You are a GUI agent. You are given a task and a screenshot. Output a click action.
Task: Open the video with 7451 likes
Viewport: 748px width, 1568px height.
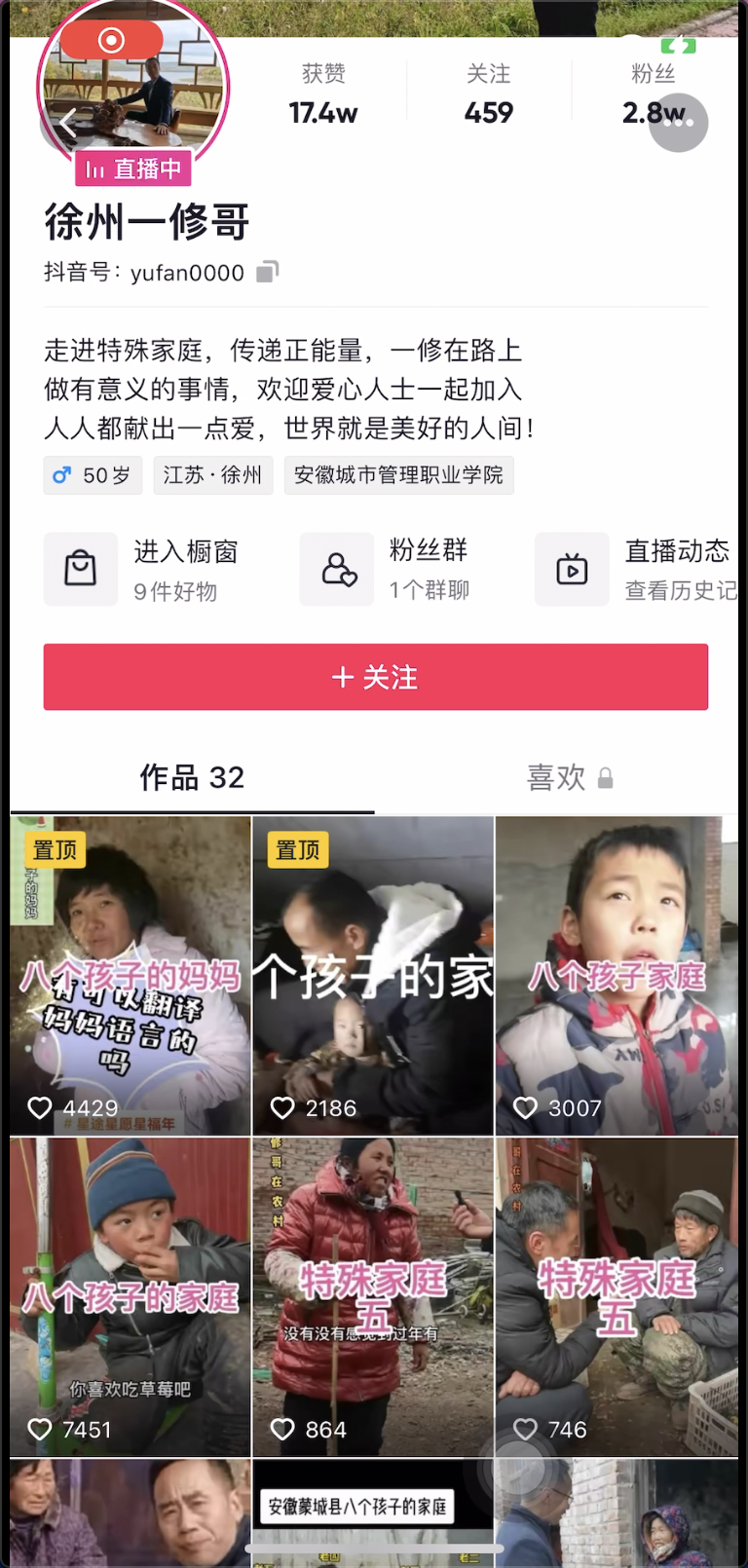coord(131,1296)
